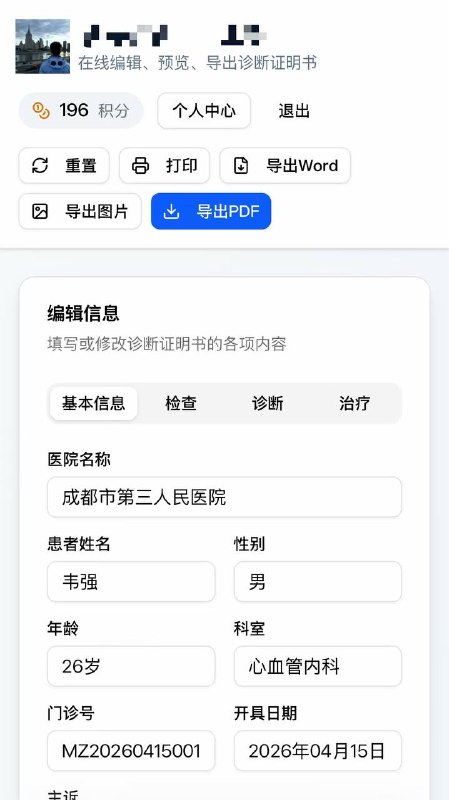The height and width of the screenshot is (800, 449).
Task: Tap 退出 to log out
Action: [x=294, y=111]
